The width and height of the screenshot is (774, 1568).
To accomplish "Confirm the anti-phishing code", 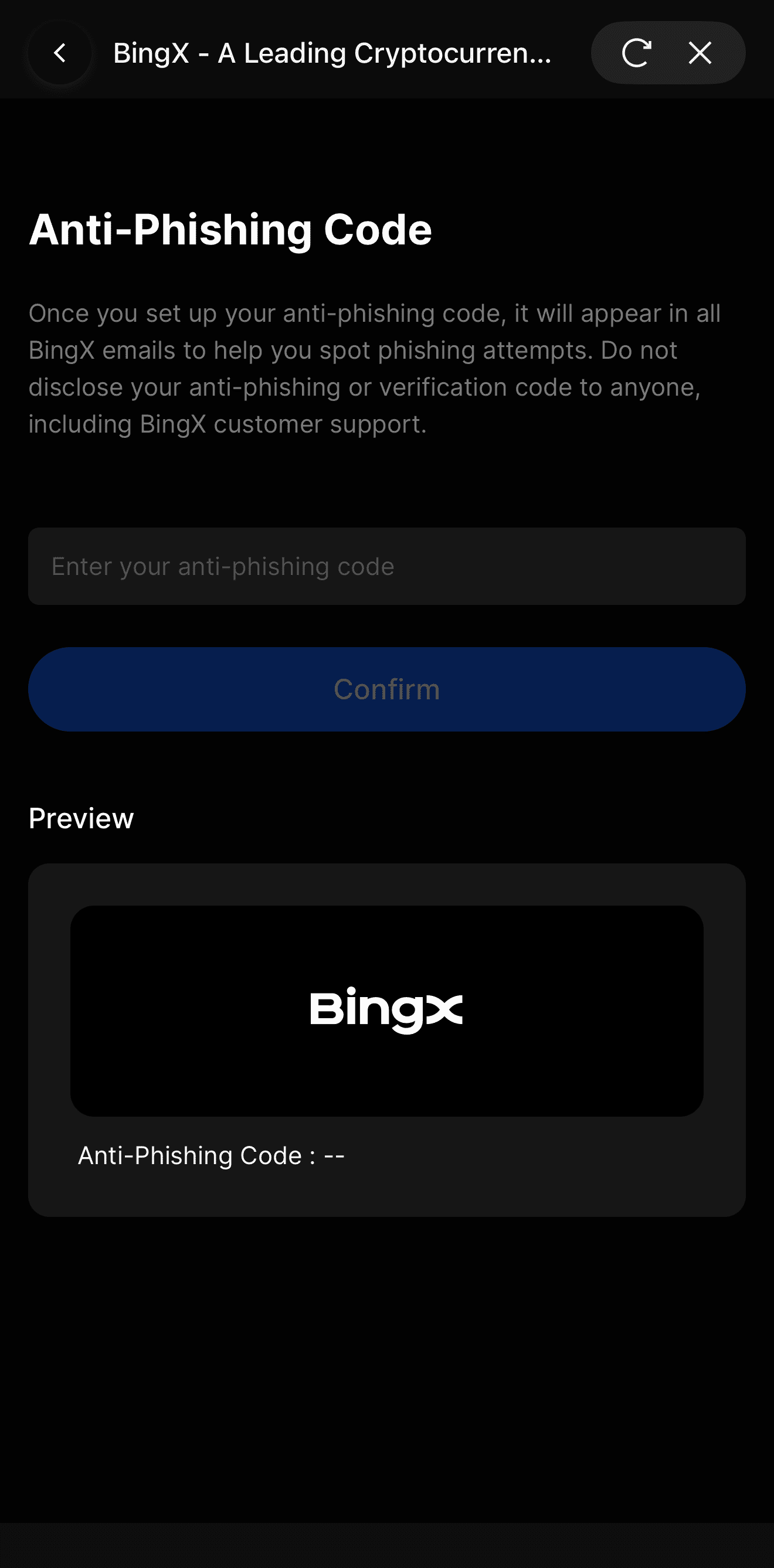I will (x=386, y=689).
